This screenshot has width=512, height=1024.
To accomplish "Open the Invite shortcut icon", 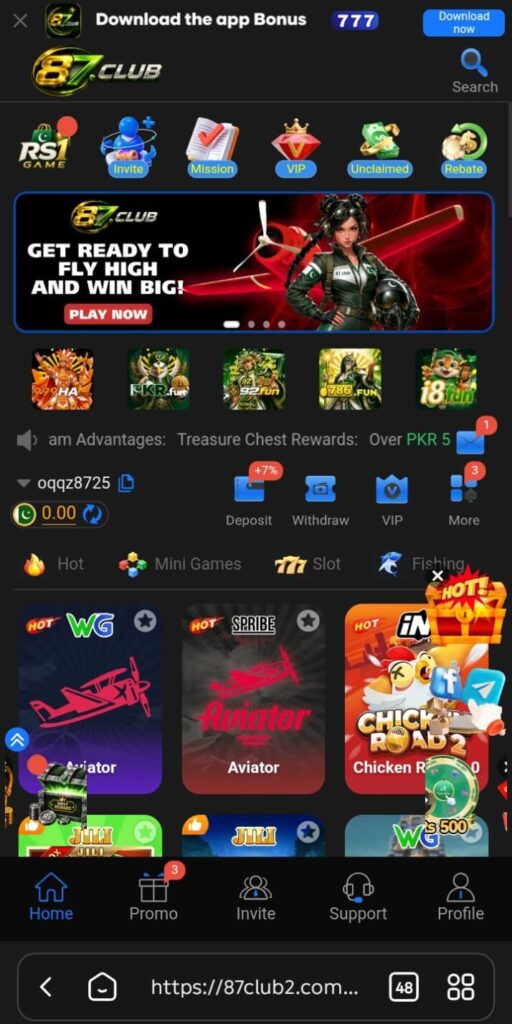I will click(x=128, y=146).
